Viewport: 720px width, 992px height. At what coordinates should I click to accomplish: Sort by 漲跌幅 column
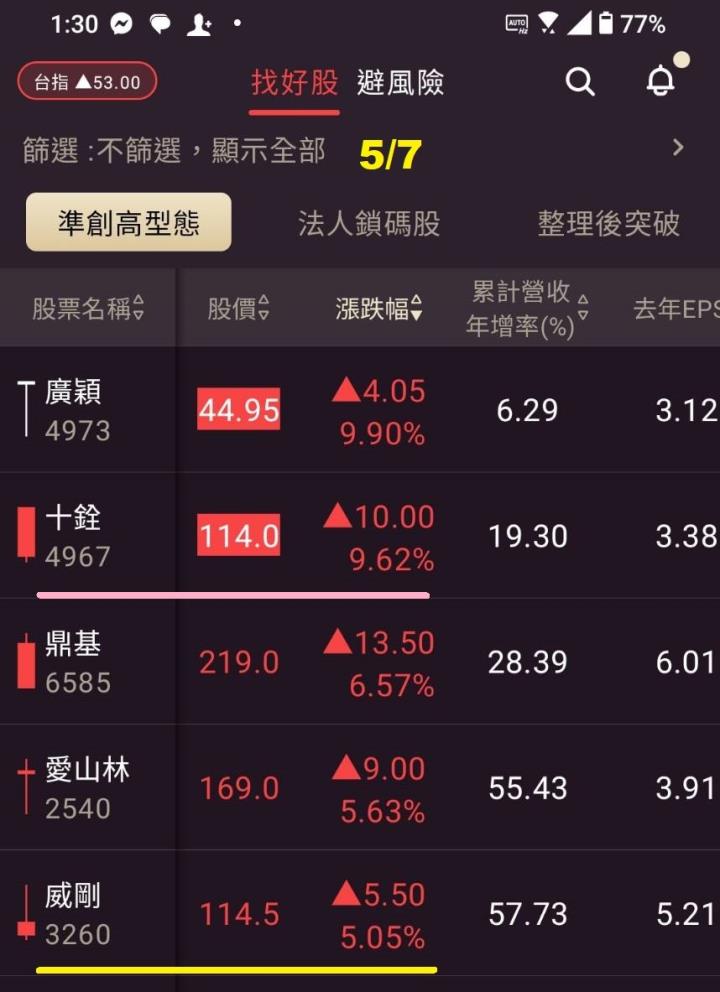point(379,309)
